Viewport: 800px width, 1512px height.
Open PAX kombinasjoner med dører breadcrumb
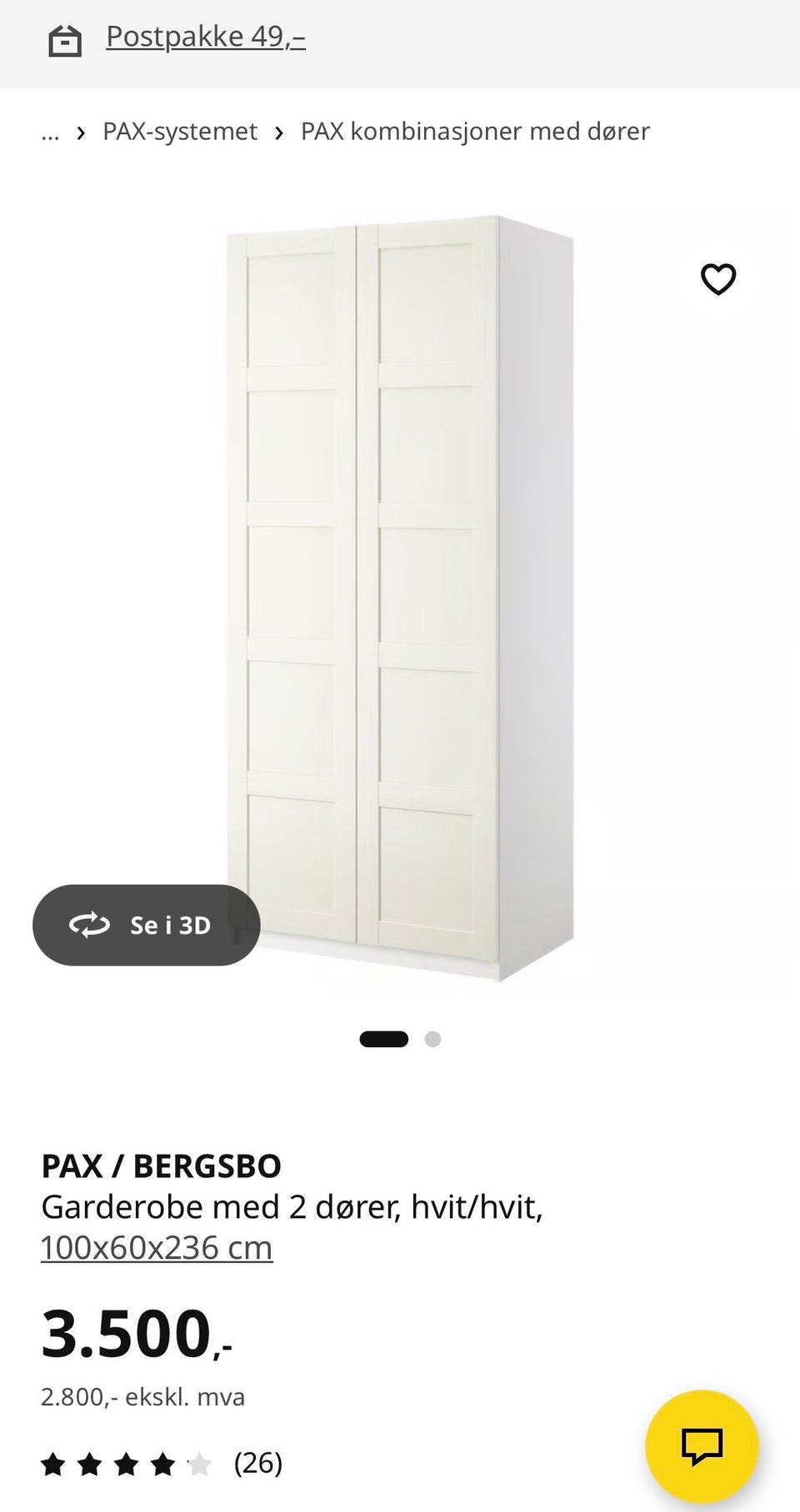tap(475, 132)
